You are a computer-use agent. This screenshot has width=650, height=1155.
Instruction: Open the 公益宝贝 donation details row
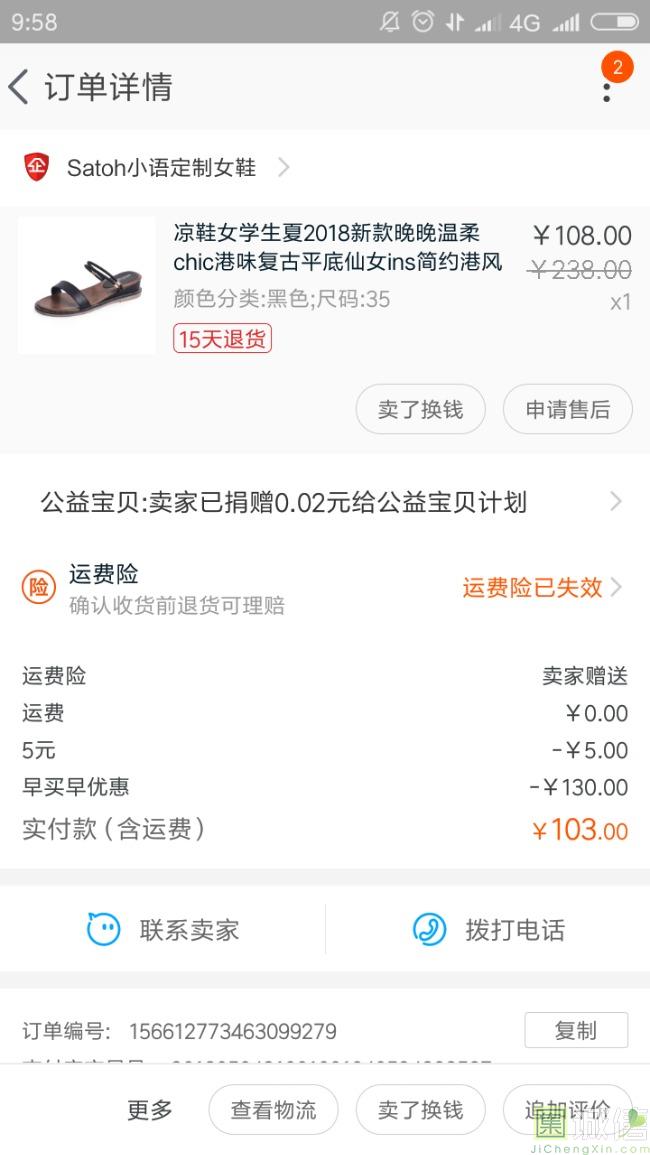pyautogui.click(x=325, y=502)
